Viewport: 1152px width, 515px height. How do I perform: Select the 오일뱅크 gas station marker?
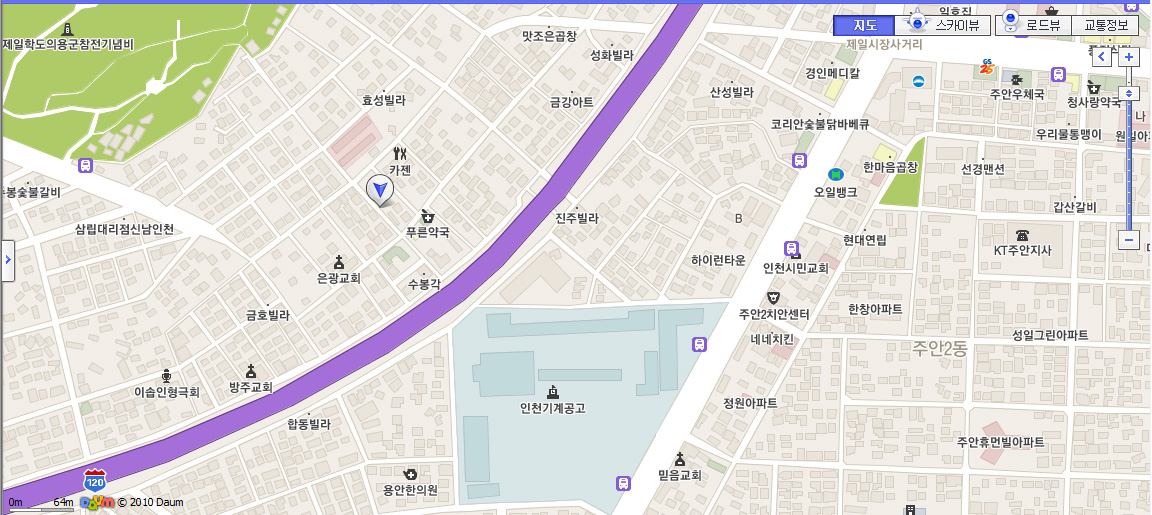(x=835, y=174)
